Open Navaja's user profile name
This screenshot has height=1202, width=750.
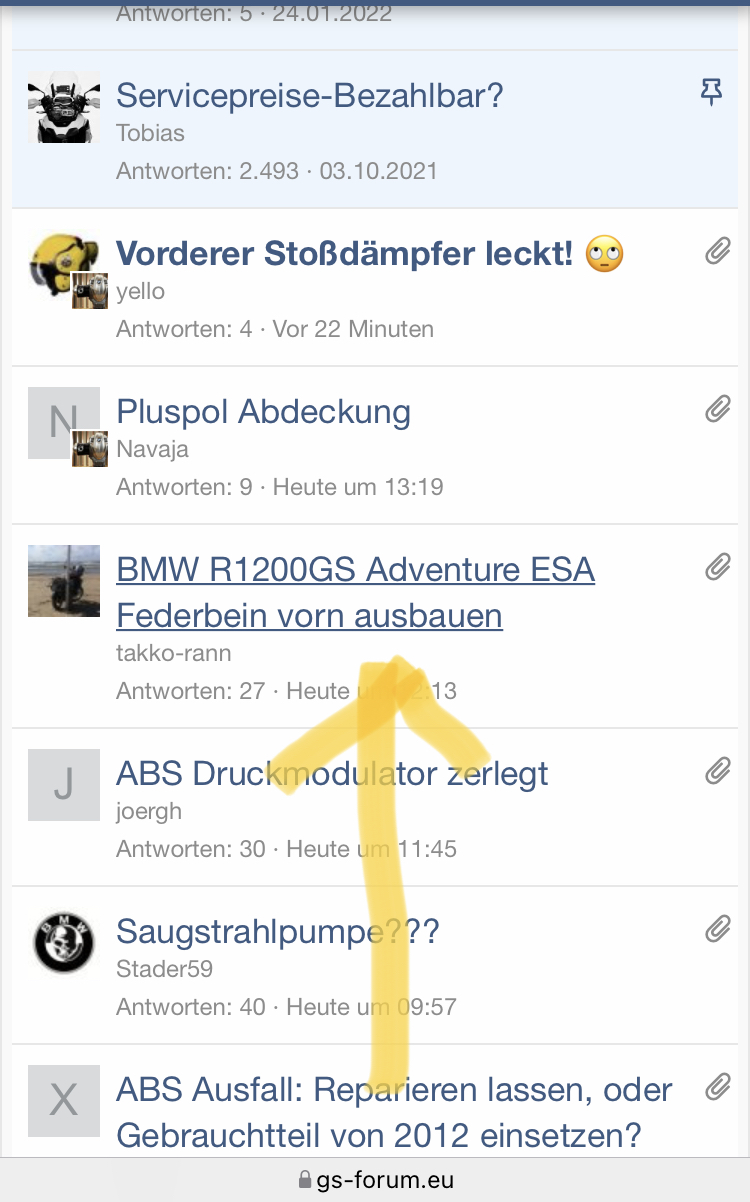152,450
